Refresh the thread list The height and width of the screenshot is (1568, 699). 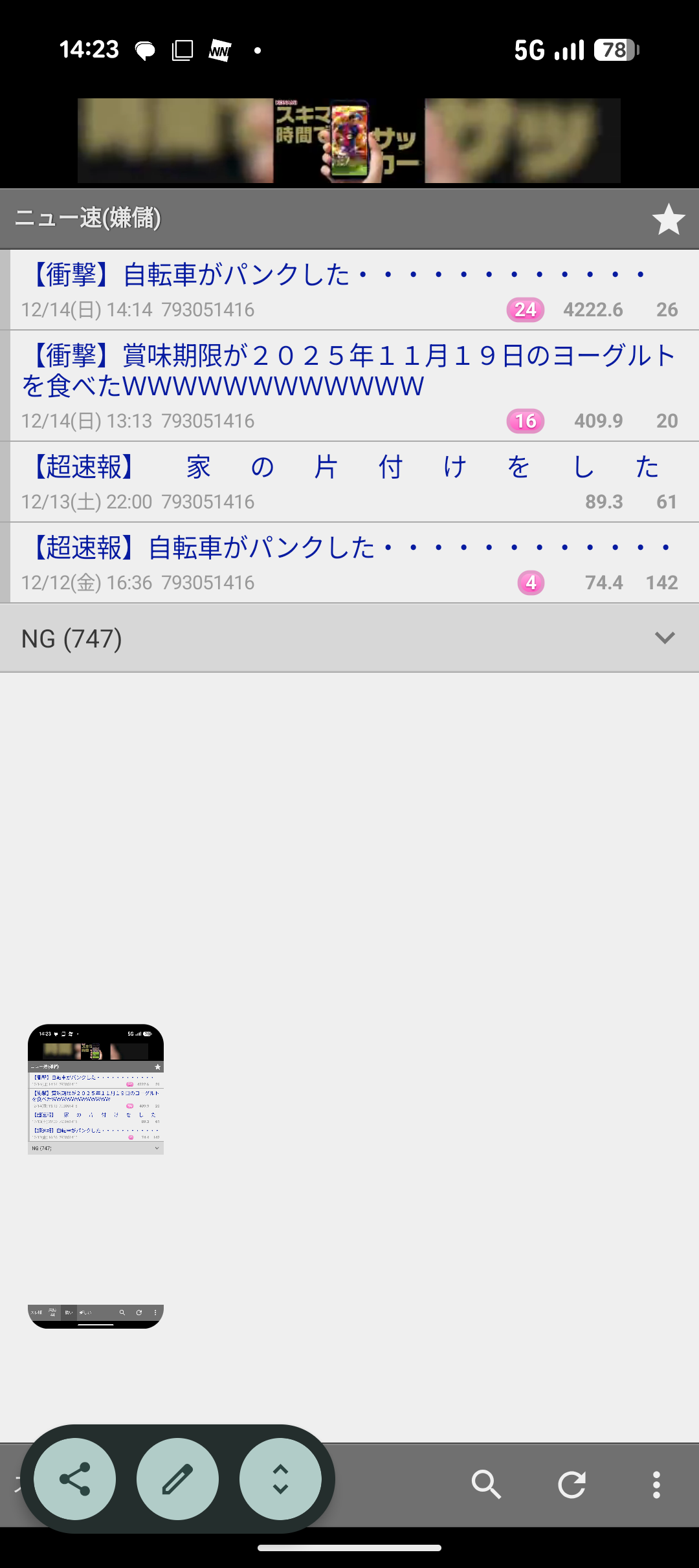pos(571,1484)
